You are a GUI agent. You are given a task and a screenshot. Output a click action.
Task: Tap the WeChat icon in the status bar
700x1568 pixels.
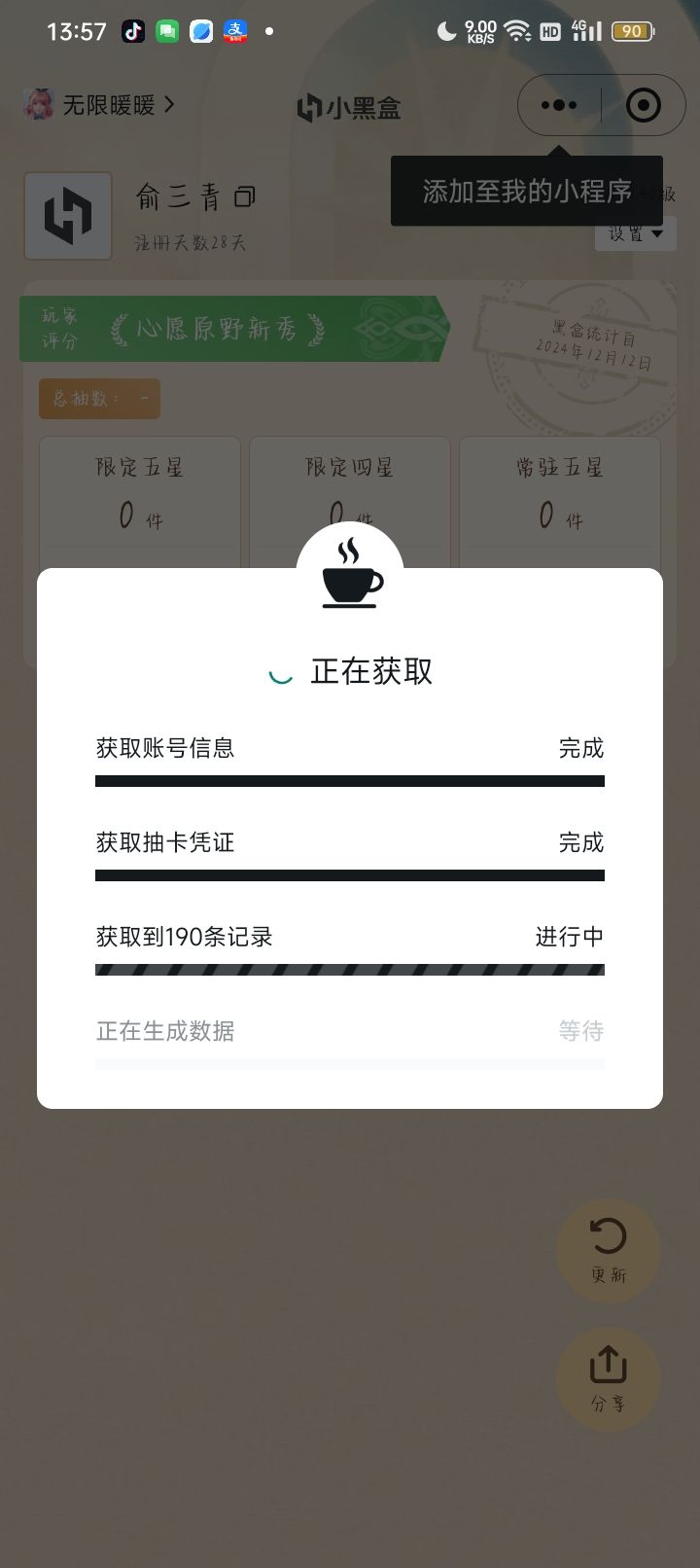pyautogui.click(x=167, y=30)
